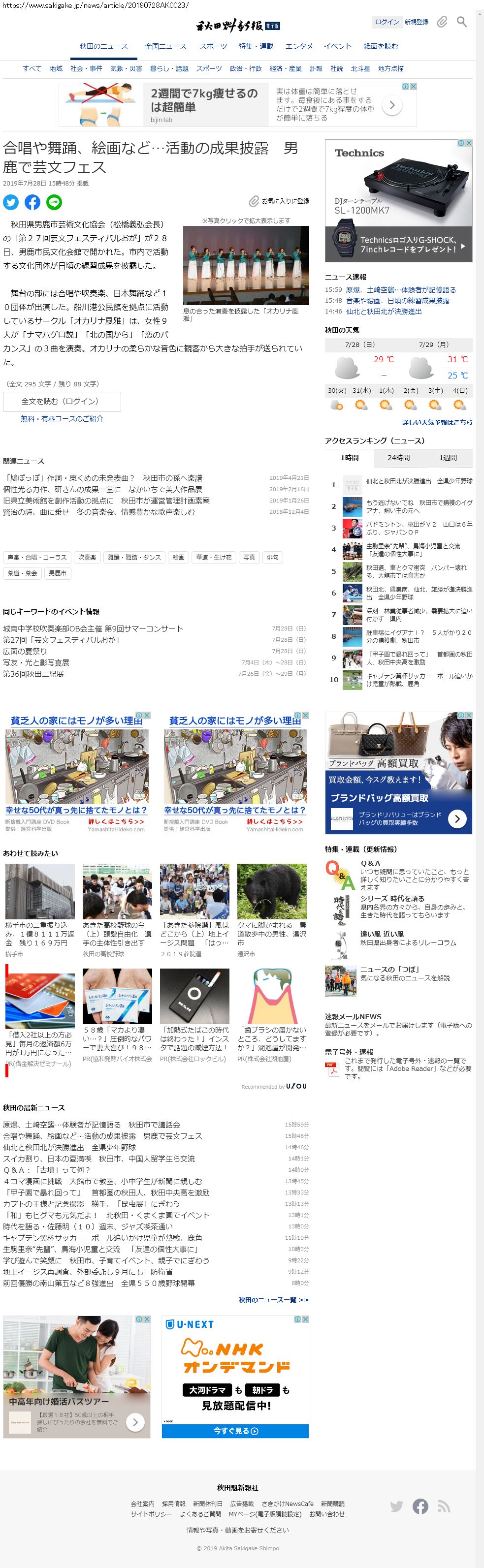Tap 全文を読む（ログイン） button
The height and width of the screenshot is (1568, 484).
pyautogui.click(x=62, y=402)
